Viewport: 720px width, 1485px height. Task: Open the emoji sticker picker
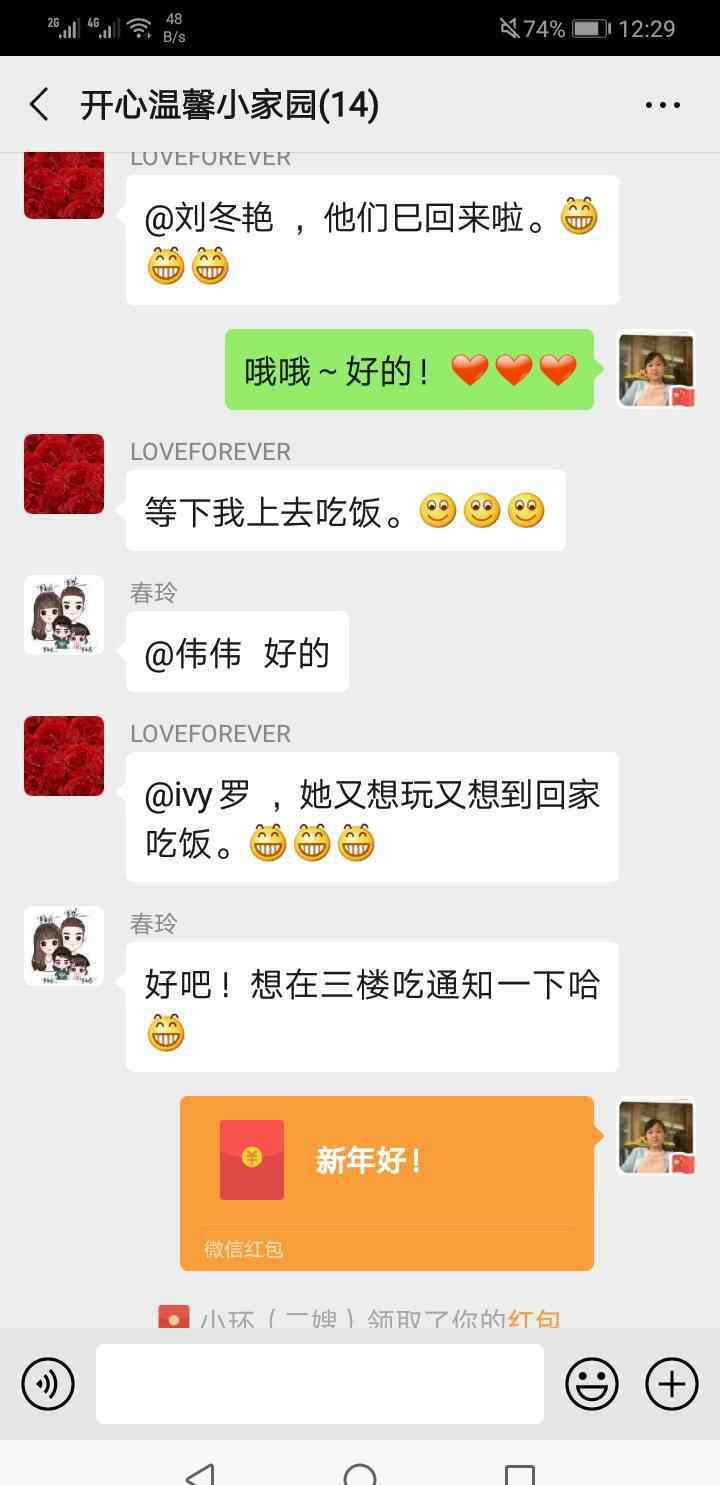(592, 1384)
